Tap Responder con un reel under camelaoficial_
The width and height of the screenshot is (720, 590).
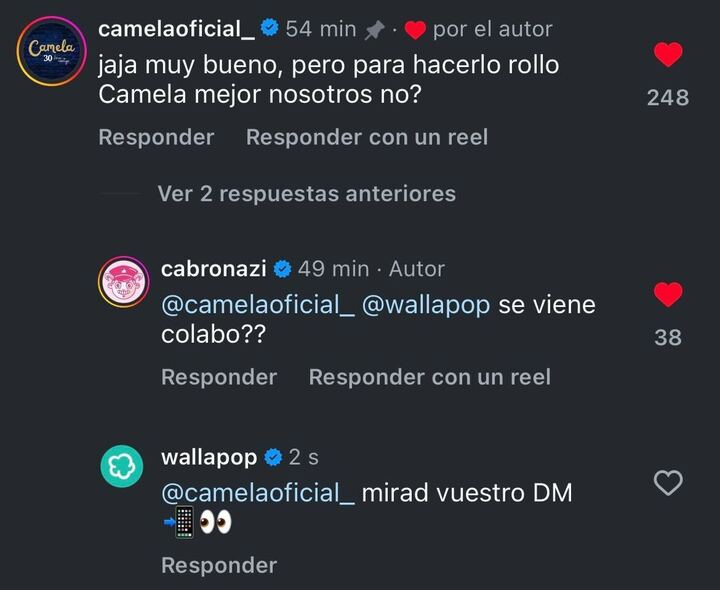(367, 137)
